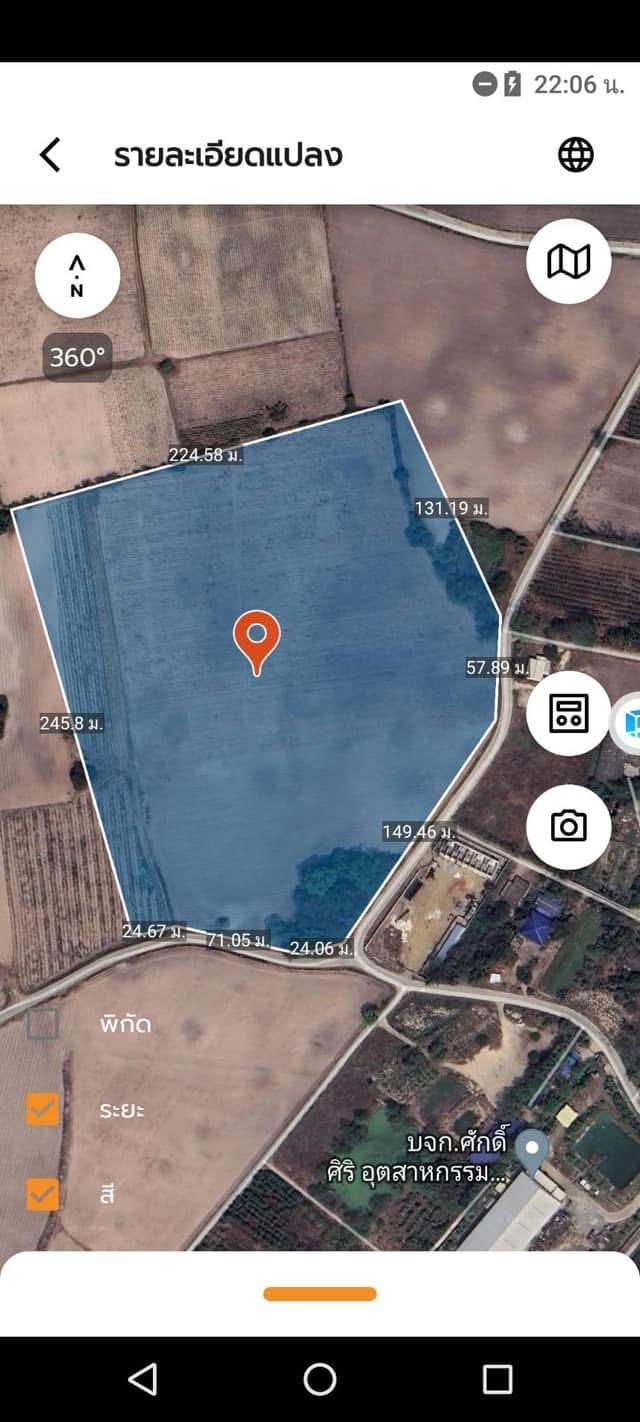Check the พิกัด checkbox

tap(42, 1024)
